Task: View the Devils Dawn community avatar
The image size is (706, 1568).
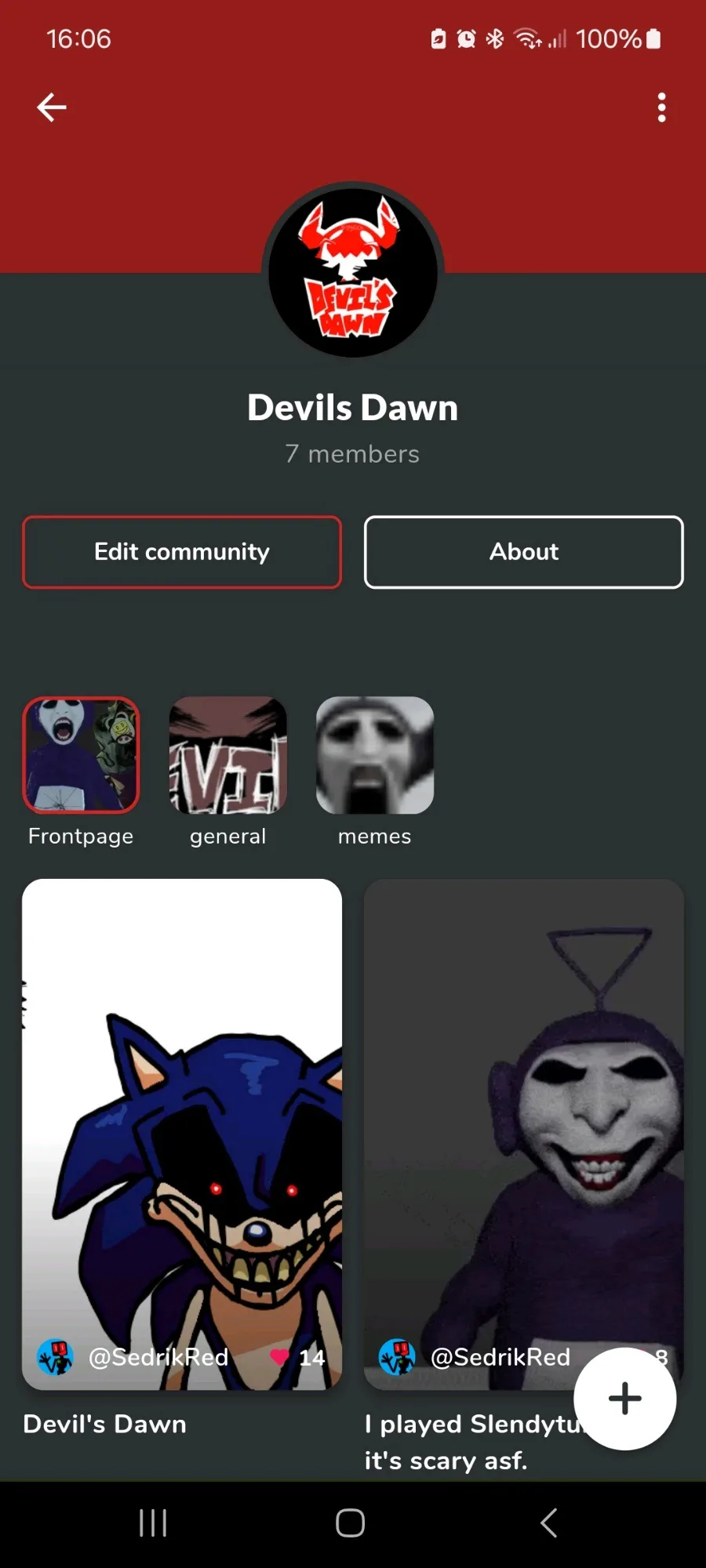Action: 353,271
